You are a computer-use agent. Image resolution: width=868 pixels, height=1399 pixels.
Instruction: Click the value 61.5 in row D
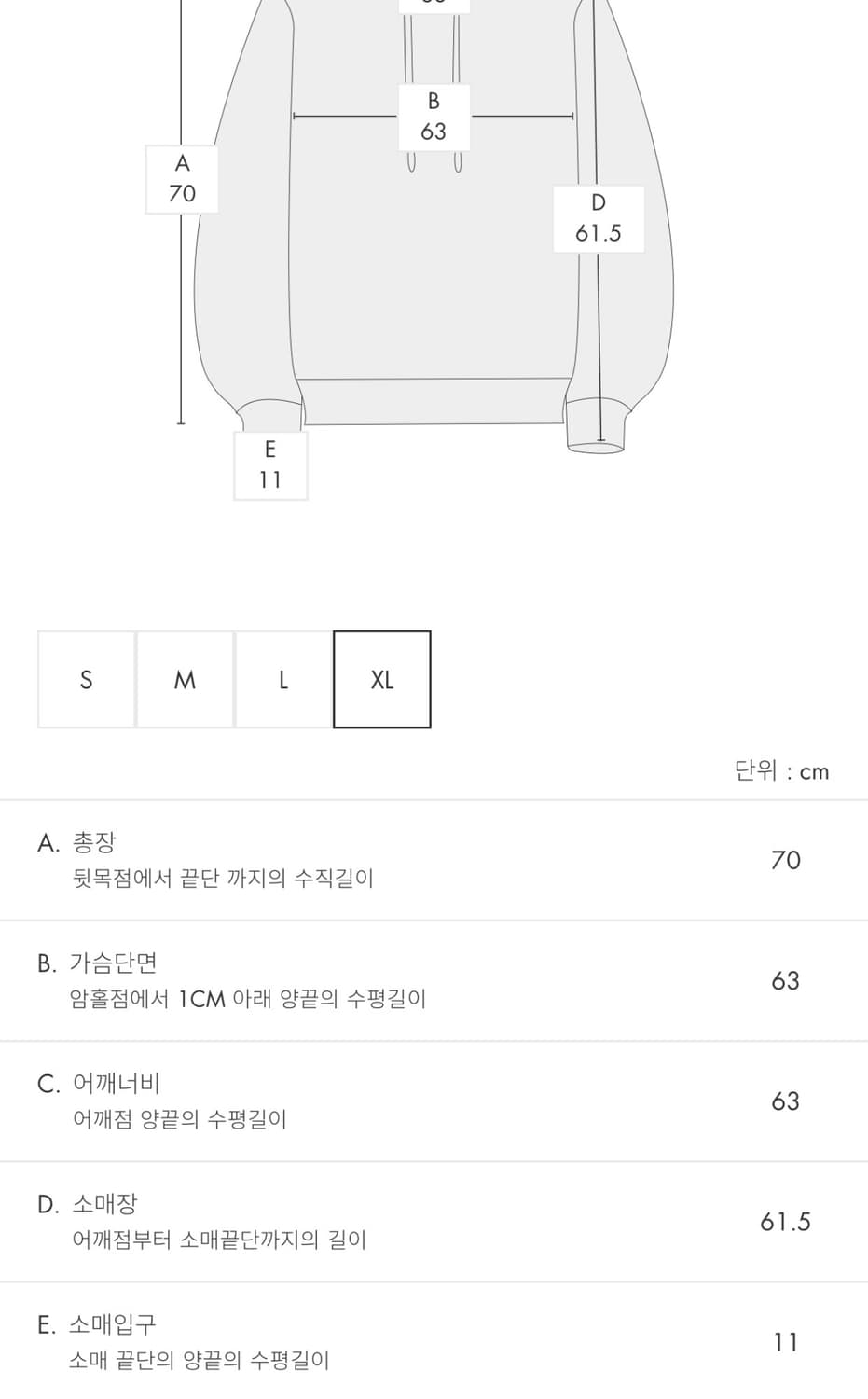click(x=785, y=1222)
